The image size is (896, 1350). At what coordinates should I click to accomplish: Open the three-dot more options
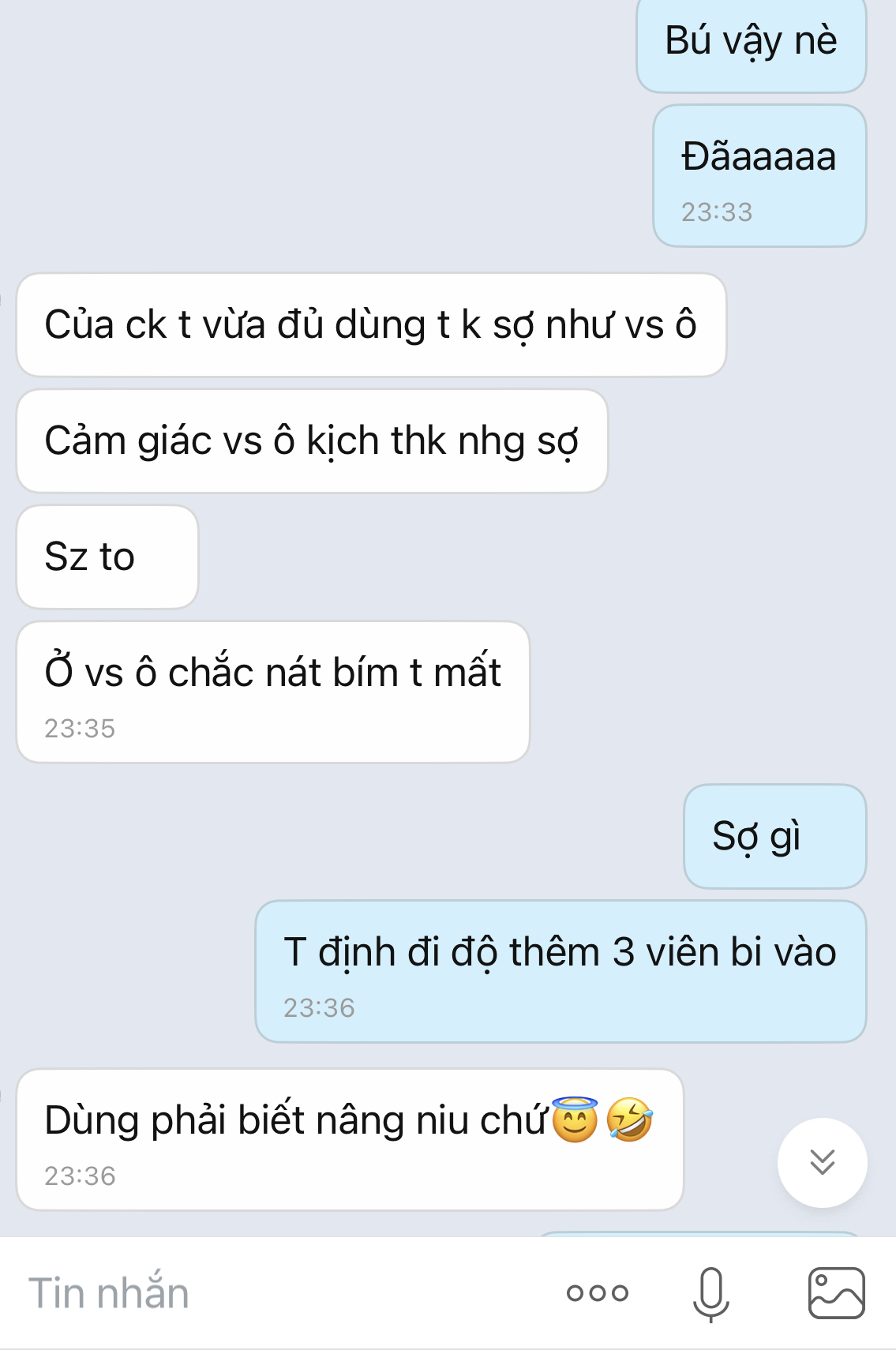click(x=598, y=1293)
